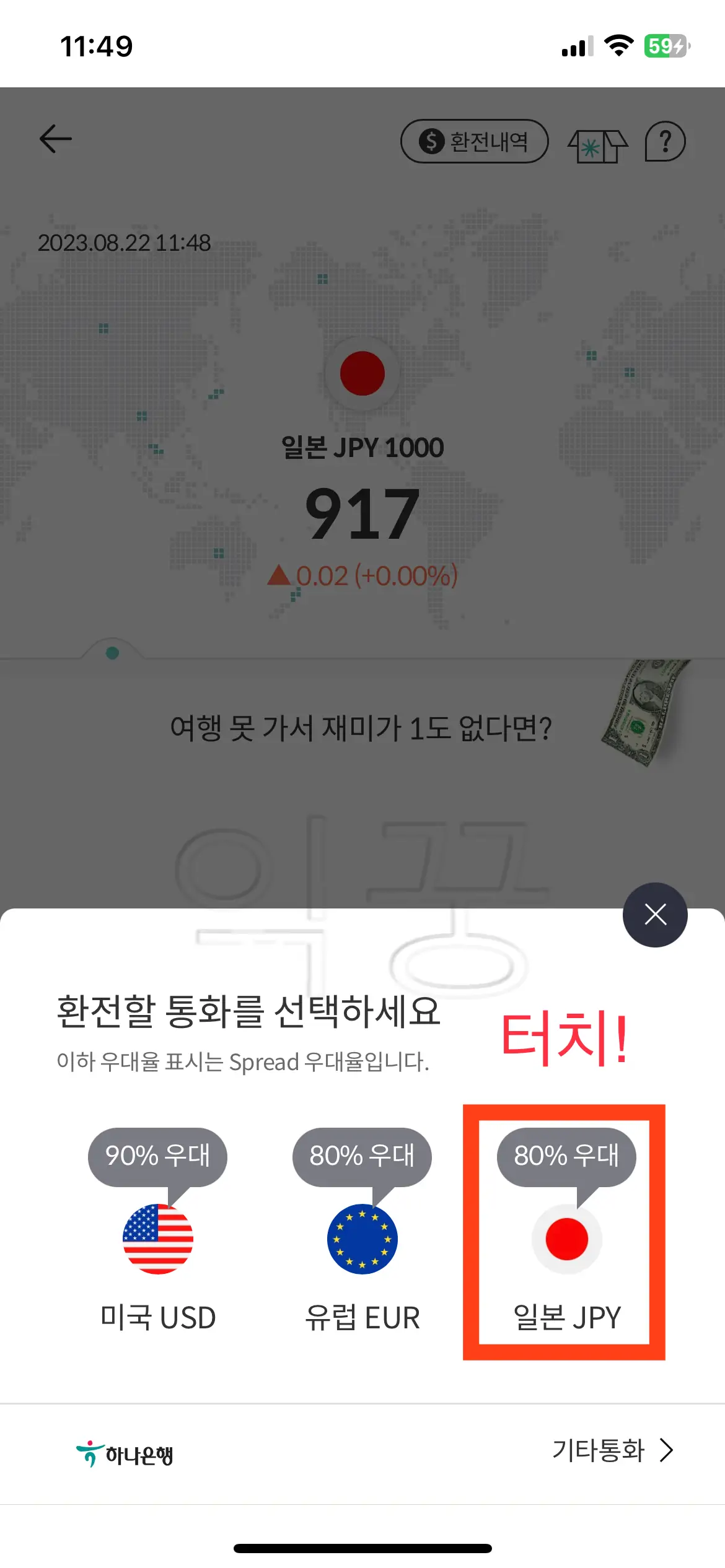Tap the rising rate indicator +0.02 (+0.00%)

(362, 576)
